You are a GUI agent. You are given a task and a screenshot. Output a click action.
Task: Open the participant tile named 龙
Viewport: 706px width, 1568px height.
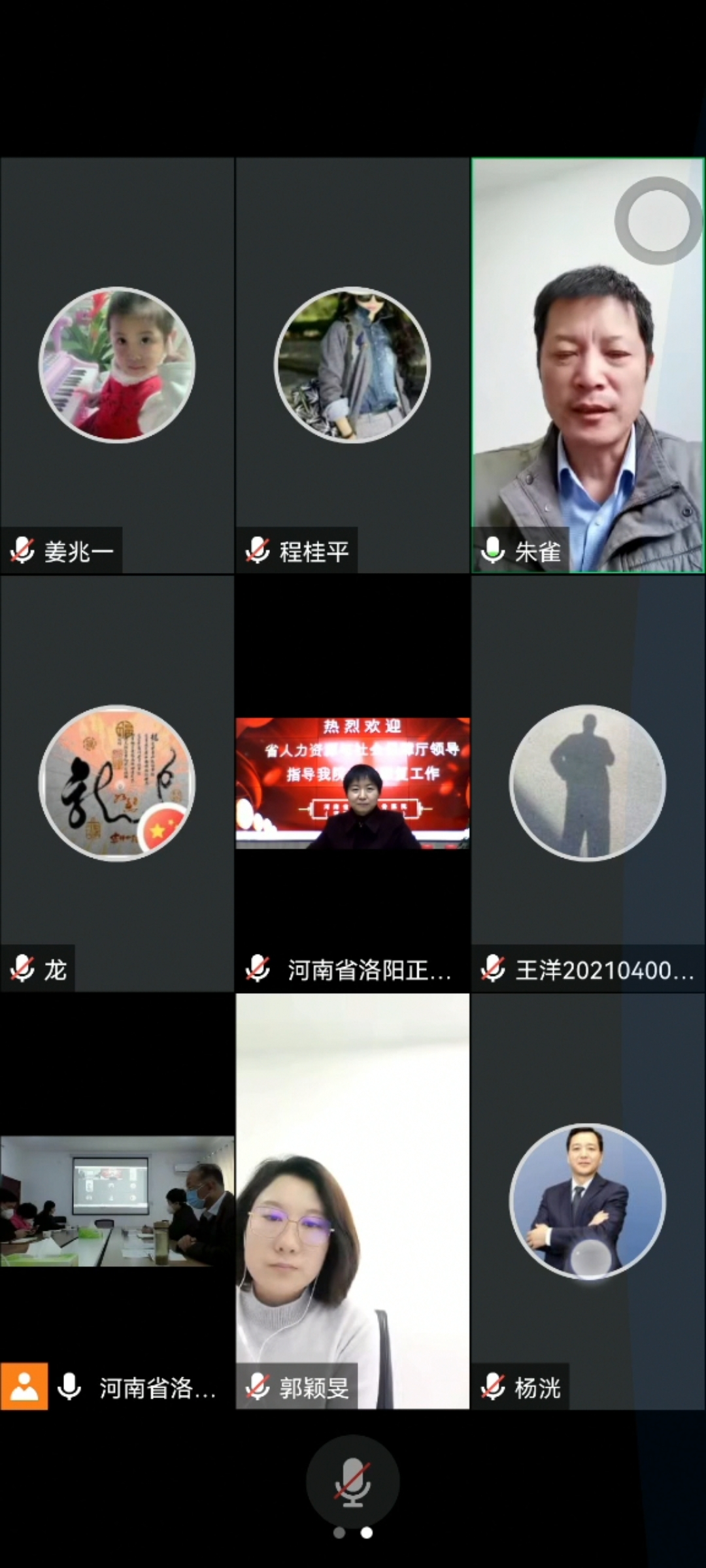pyautogui.click(x=117, y=783)
